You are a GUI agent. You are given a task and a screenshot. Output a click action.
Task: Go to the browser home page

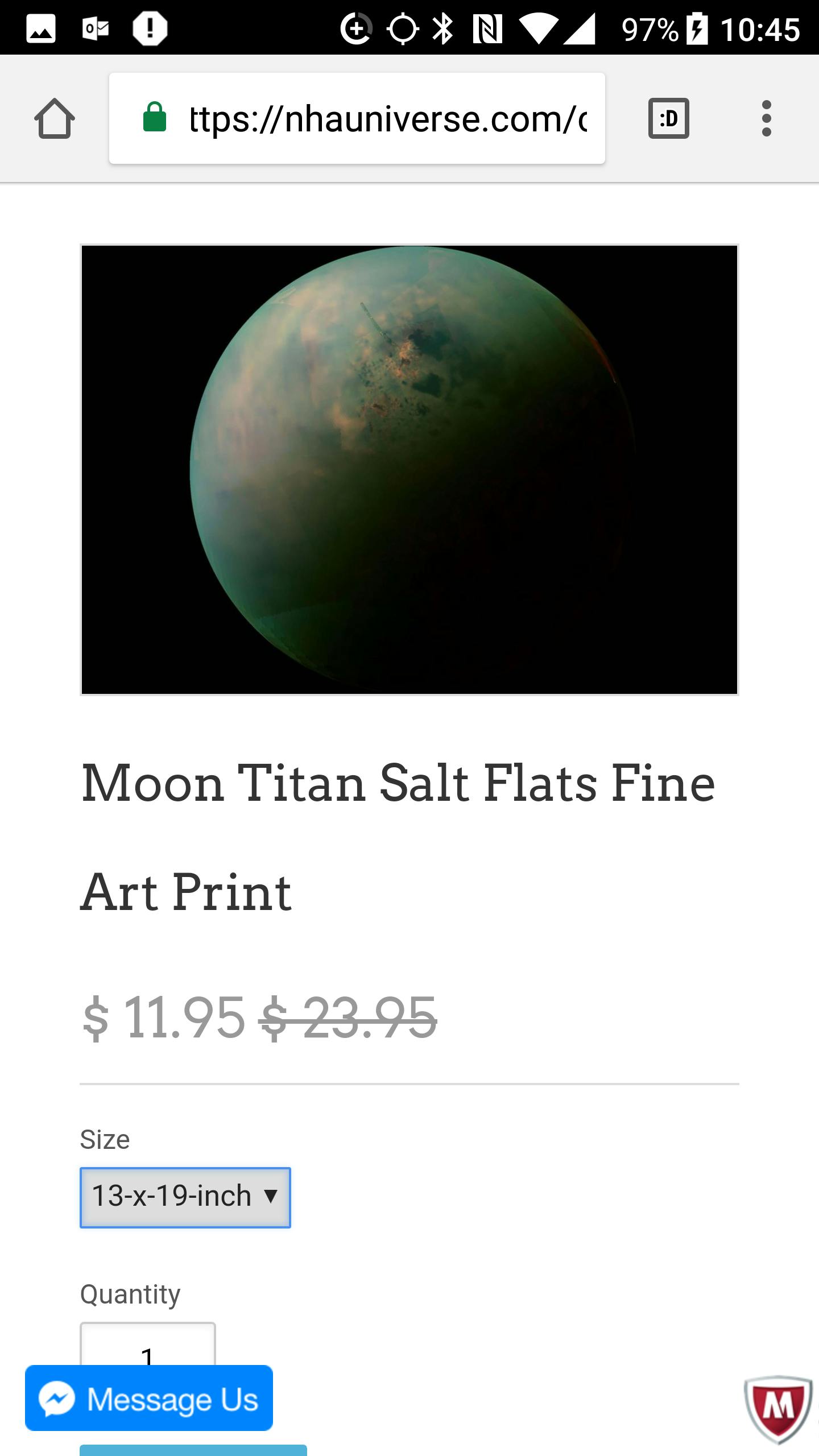(x=55, y=118)
